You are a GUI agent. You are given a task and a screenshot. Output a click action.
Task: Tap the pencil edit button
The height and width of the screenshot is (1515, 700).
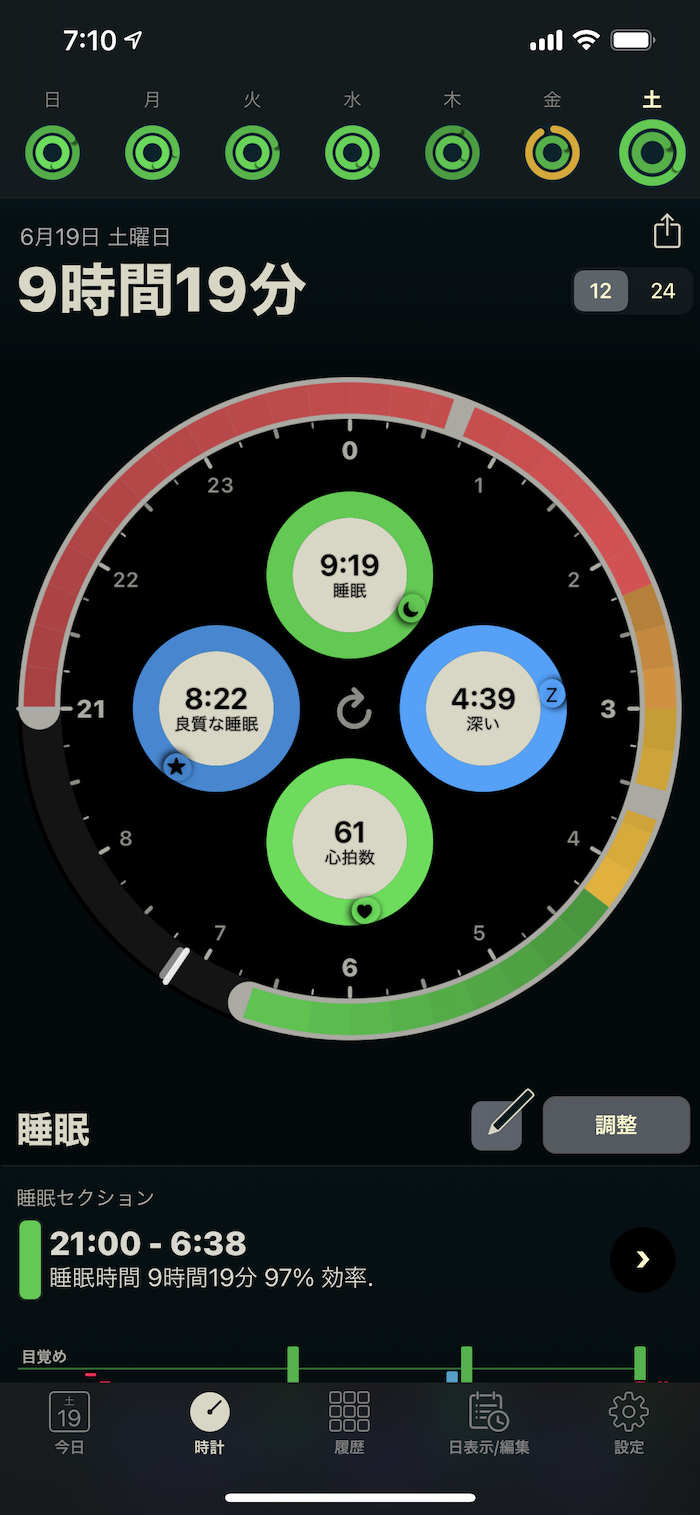497,1125
